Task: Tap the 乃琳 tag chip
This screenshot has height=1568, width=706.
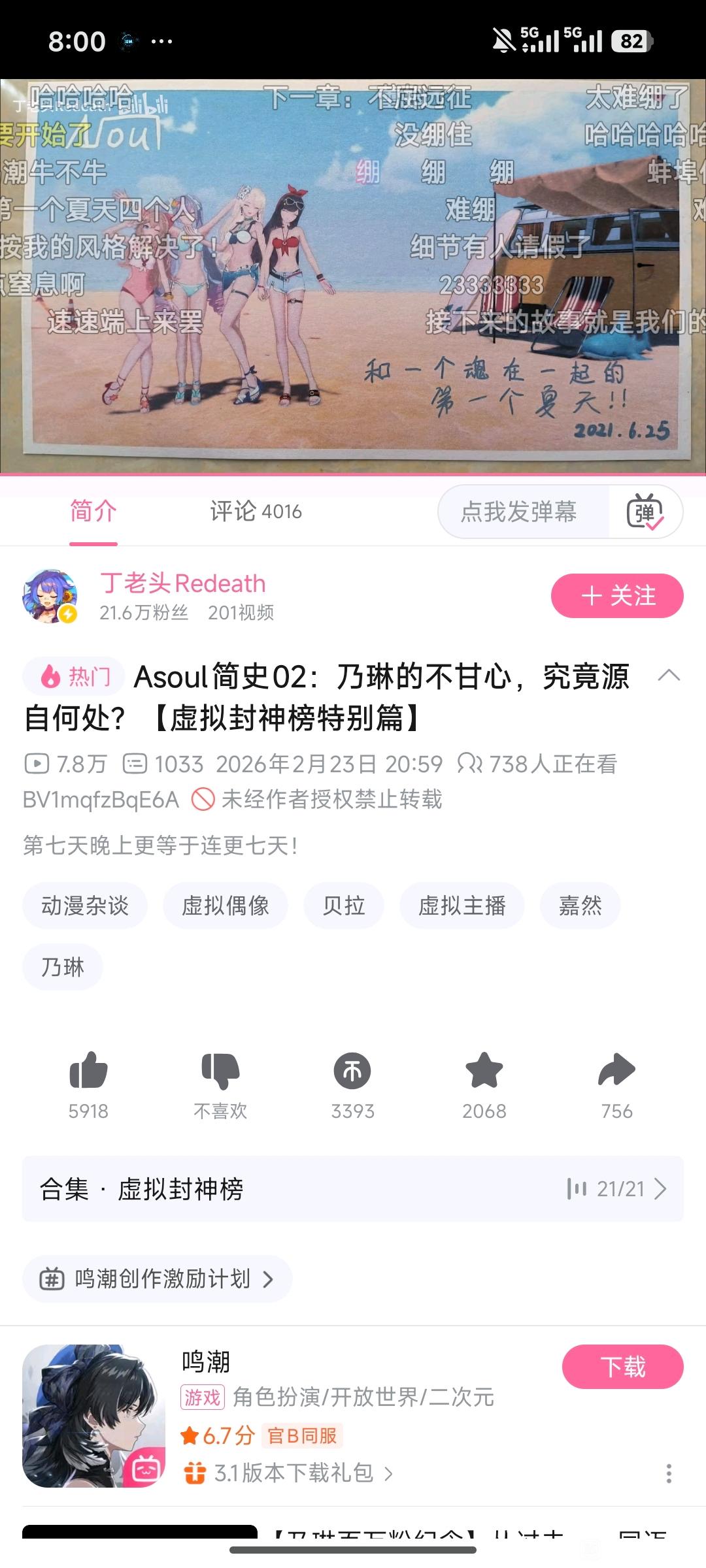Action: 63,967
